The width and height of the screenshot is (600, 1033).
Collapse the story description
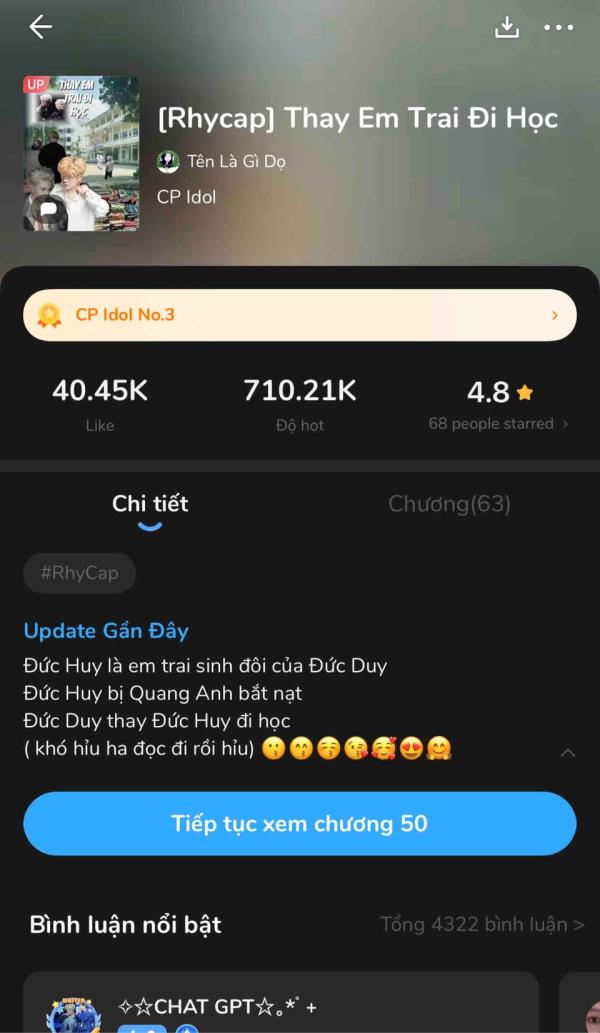567,753
